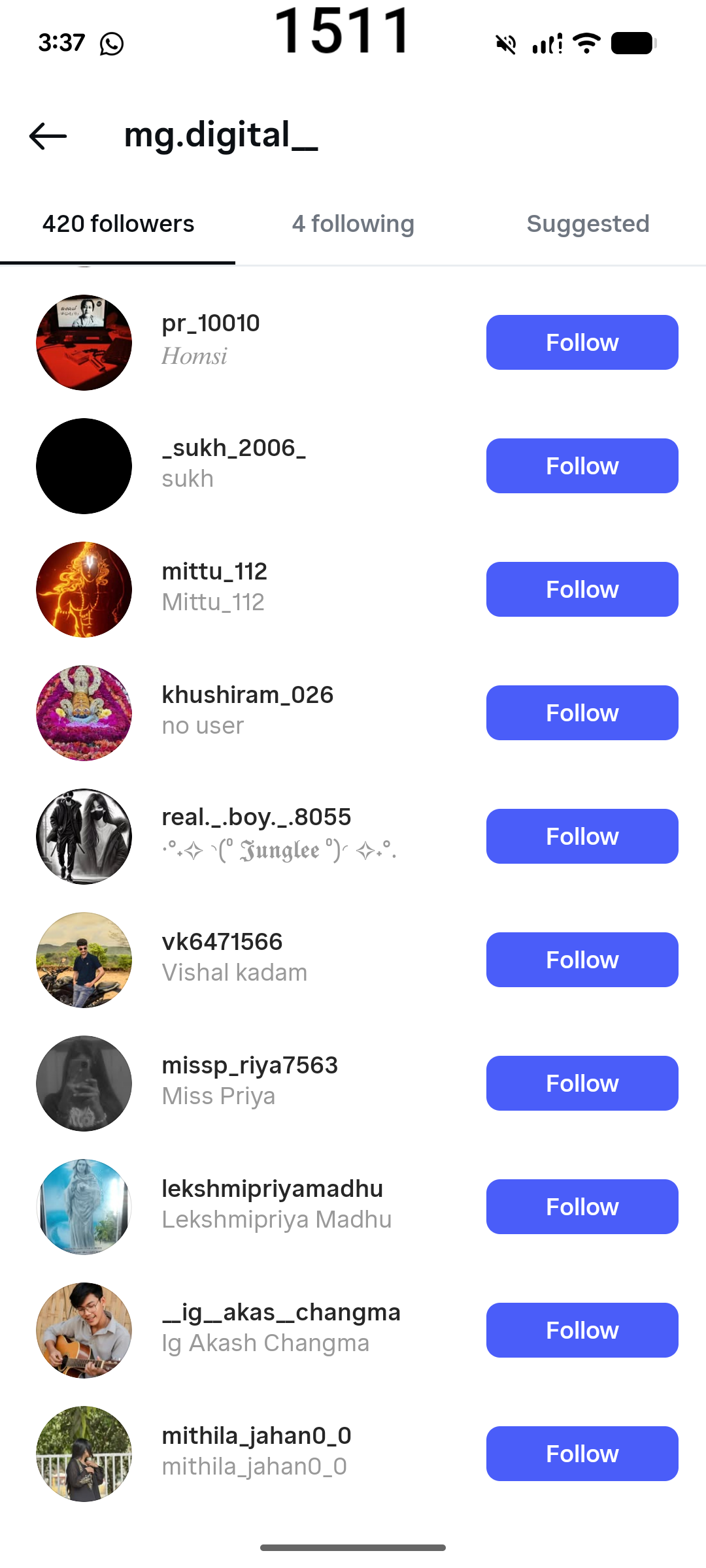Hit Follow for vk6471566

tap(582, 960)
